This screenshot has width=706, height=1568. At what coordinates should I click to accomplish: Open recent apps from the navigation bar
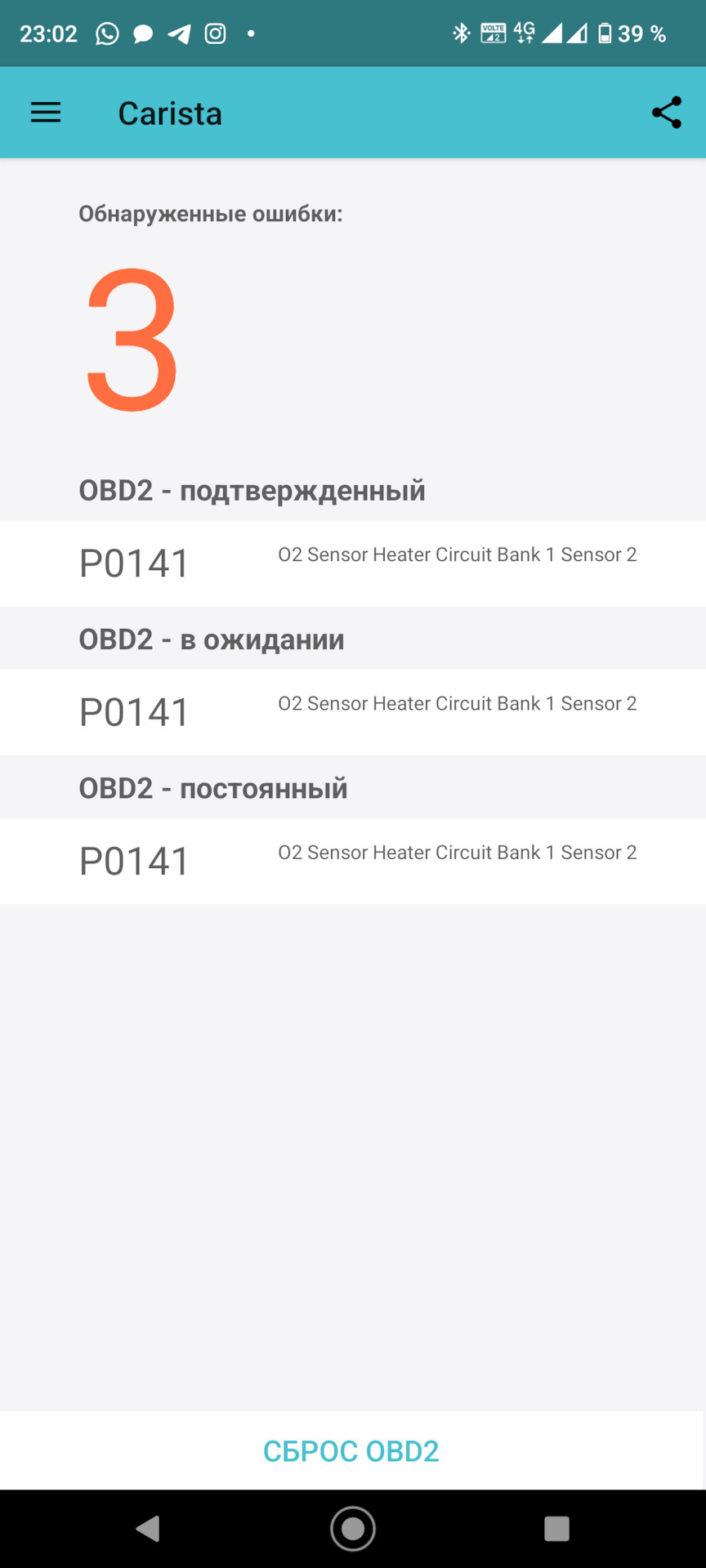(x=556, y=1528)
